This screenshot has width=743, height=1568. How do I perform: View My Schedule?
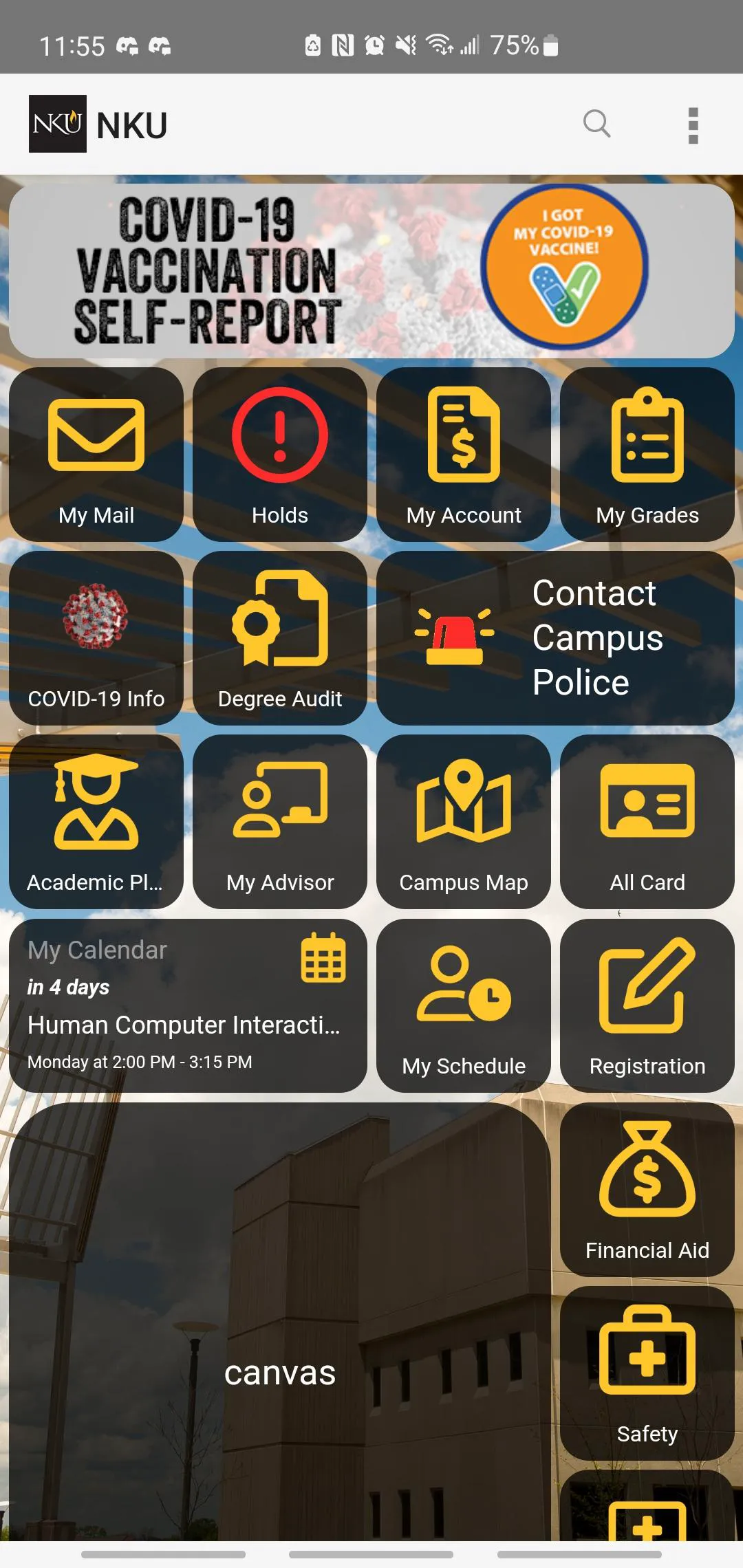click(464, 1005)
